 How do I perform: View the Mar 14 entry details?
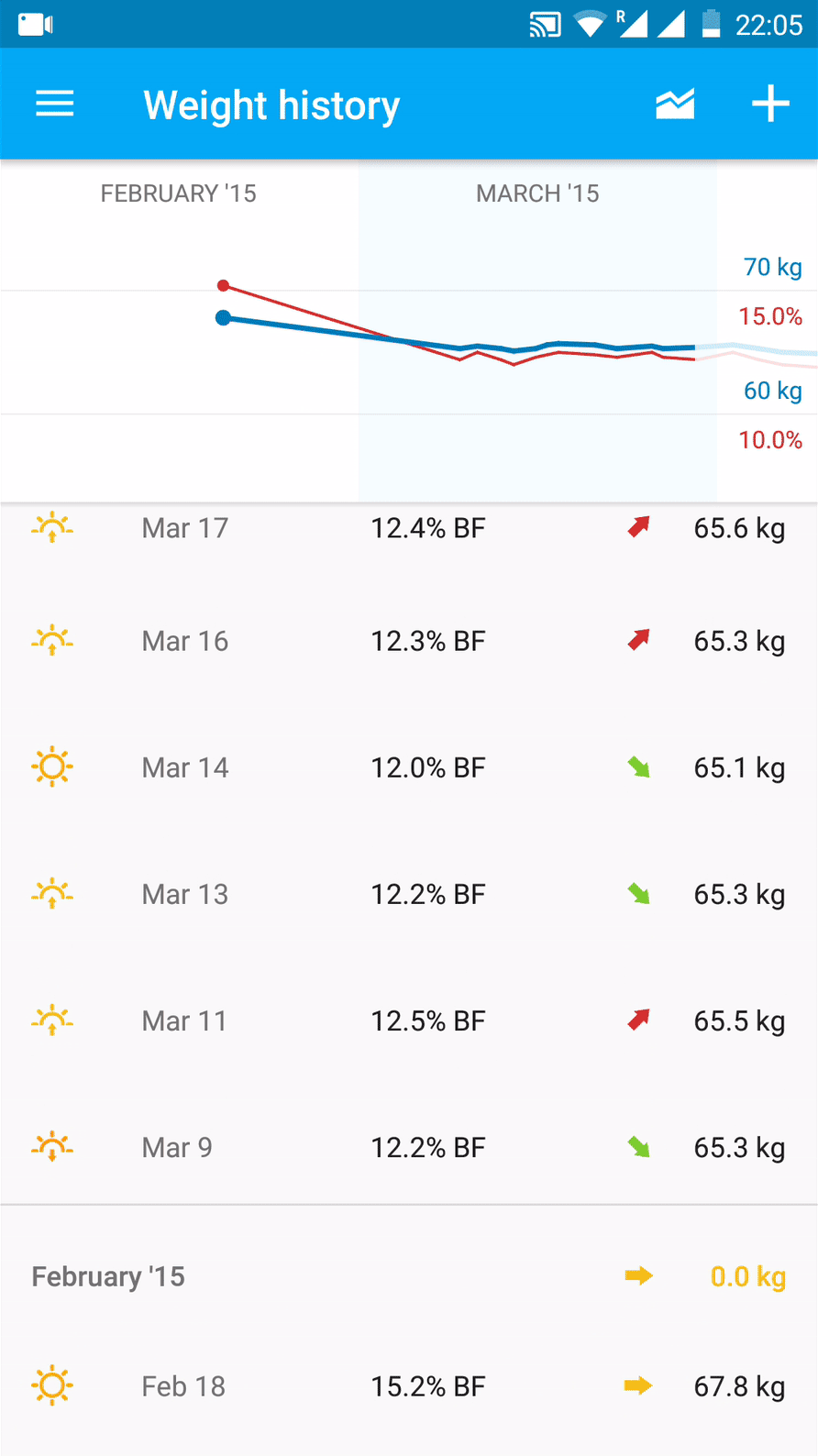tap(409, 767)
